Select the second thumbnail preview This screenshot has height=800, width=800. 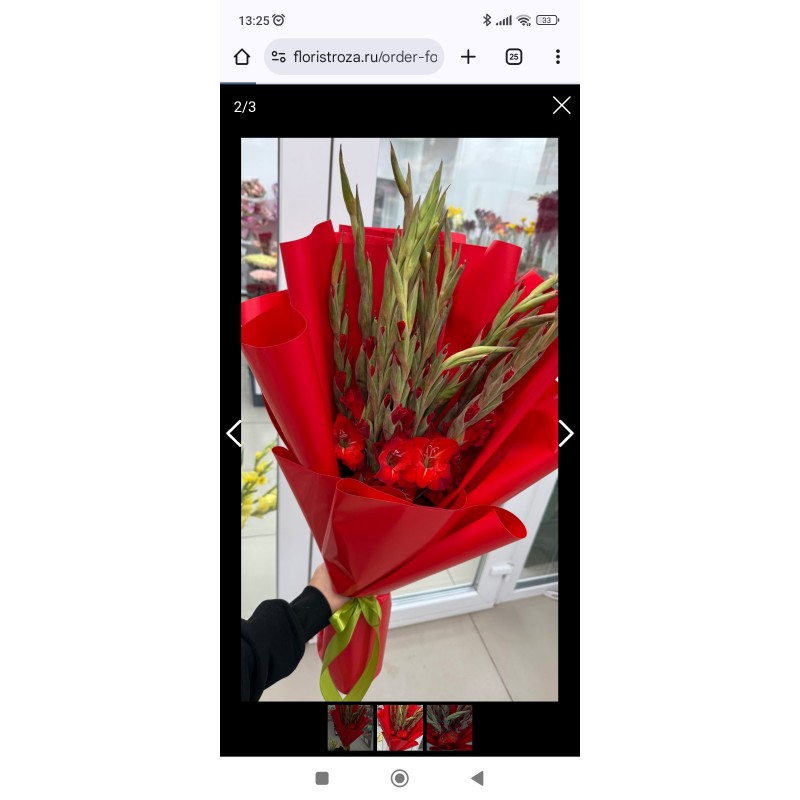coord(399,727)
